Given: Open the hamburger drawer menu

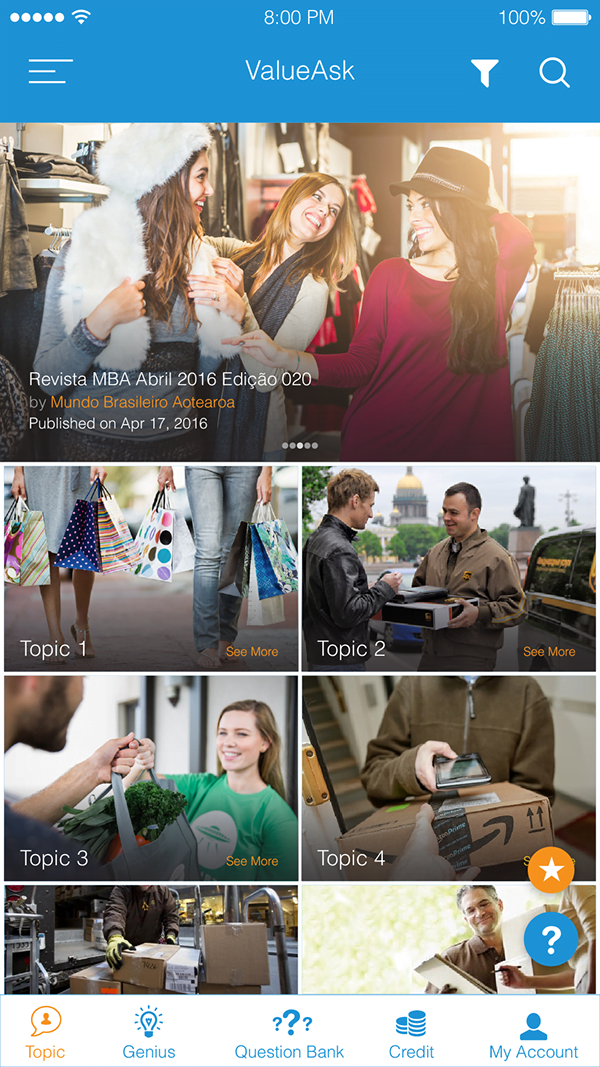Looking at the screenshot, I should (x=50, y=72).
